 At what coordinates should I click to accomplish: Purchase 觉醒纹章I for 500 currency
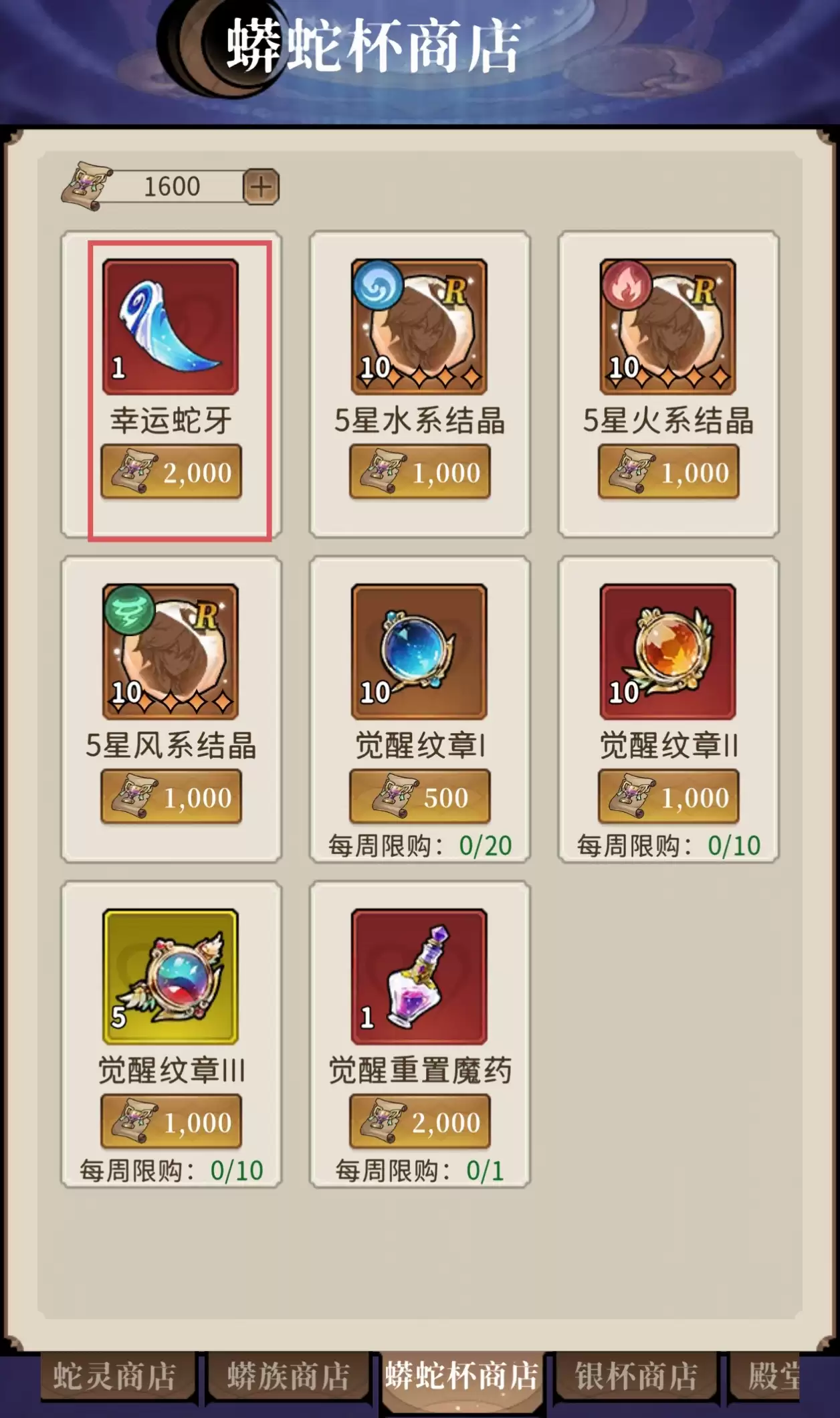pos(420,796)
